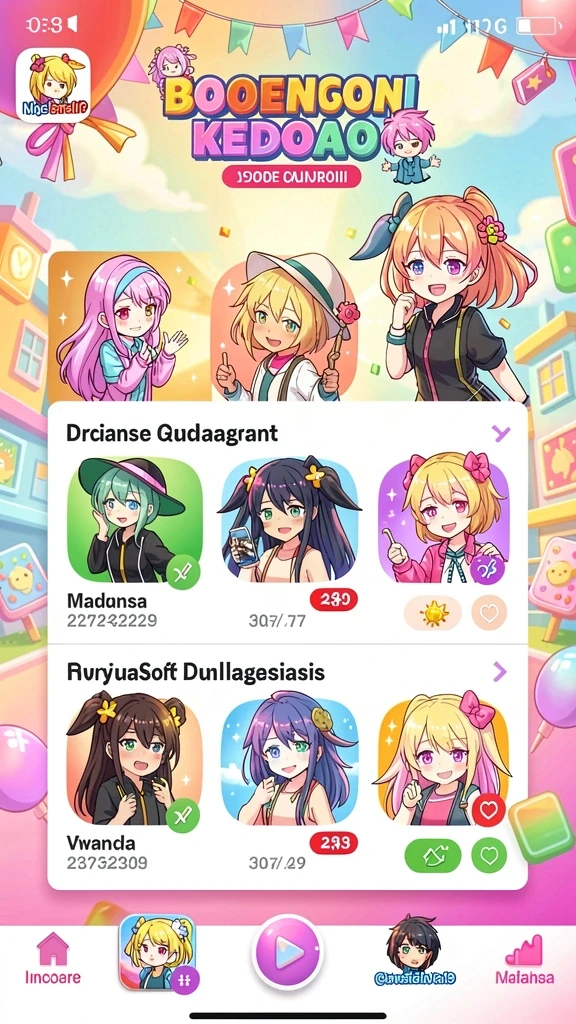Tap the pink pill button under the title
The height and width of the screenshot is (1024, 576).
pos(291,176)
